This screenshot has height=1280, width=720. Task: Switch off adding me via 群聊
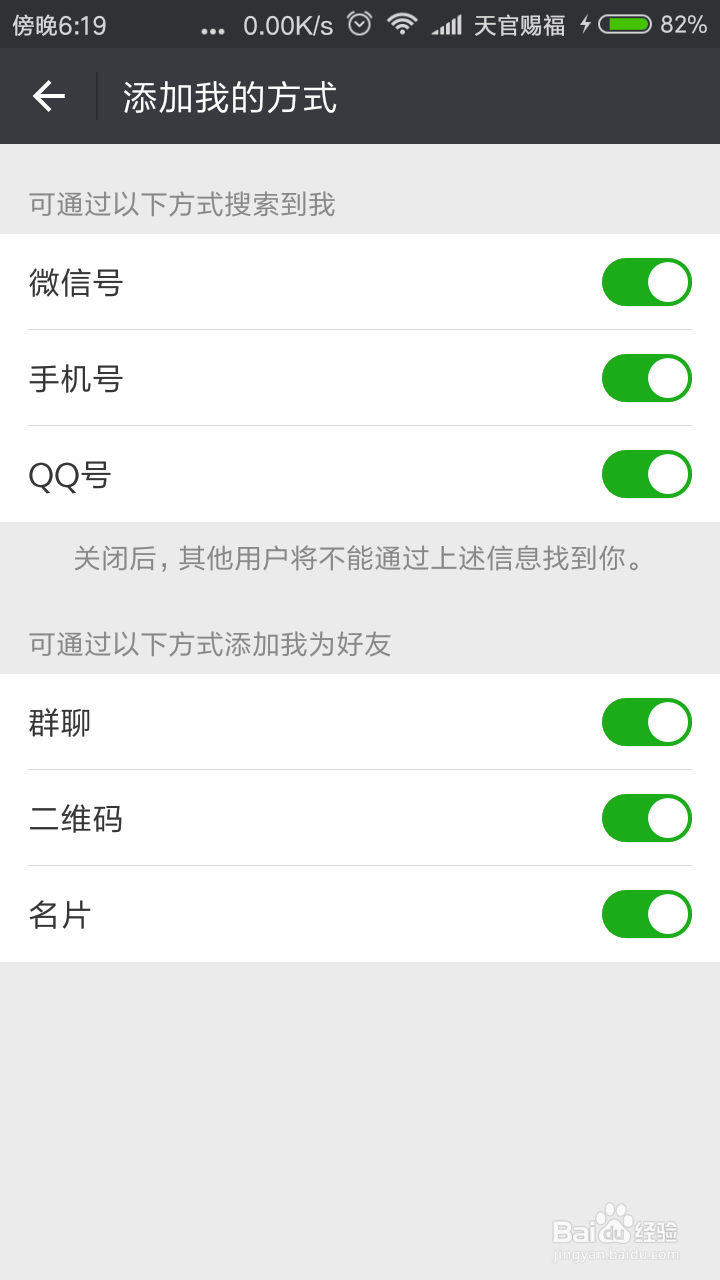(x=647, y=722)
